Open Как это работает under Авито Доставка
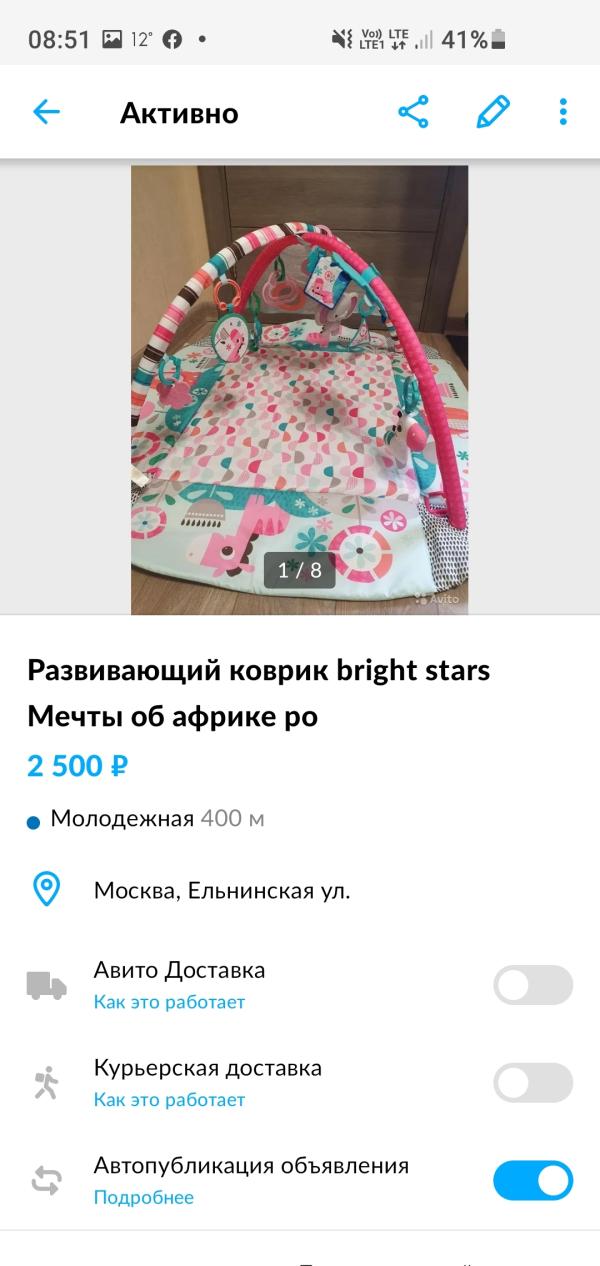Screen dimensions: 600x1266 (169, 1002)
